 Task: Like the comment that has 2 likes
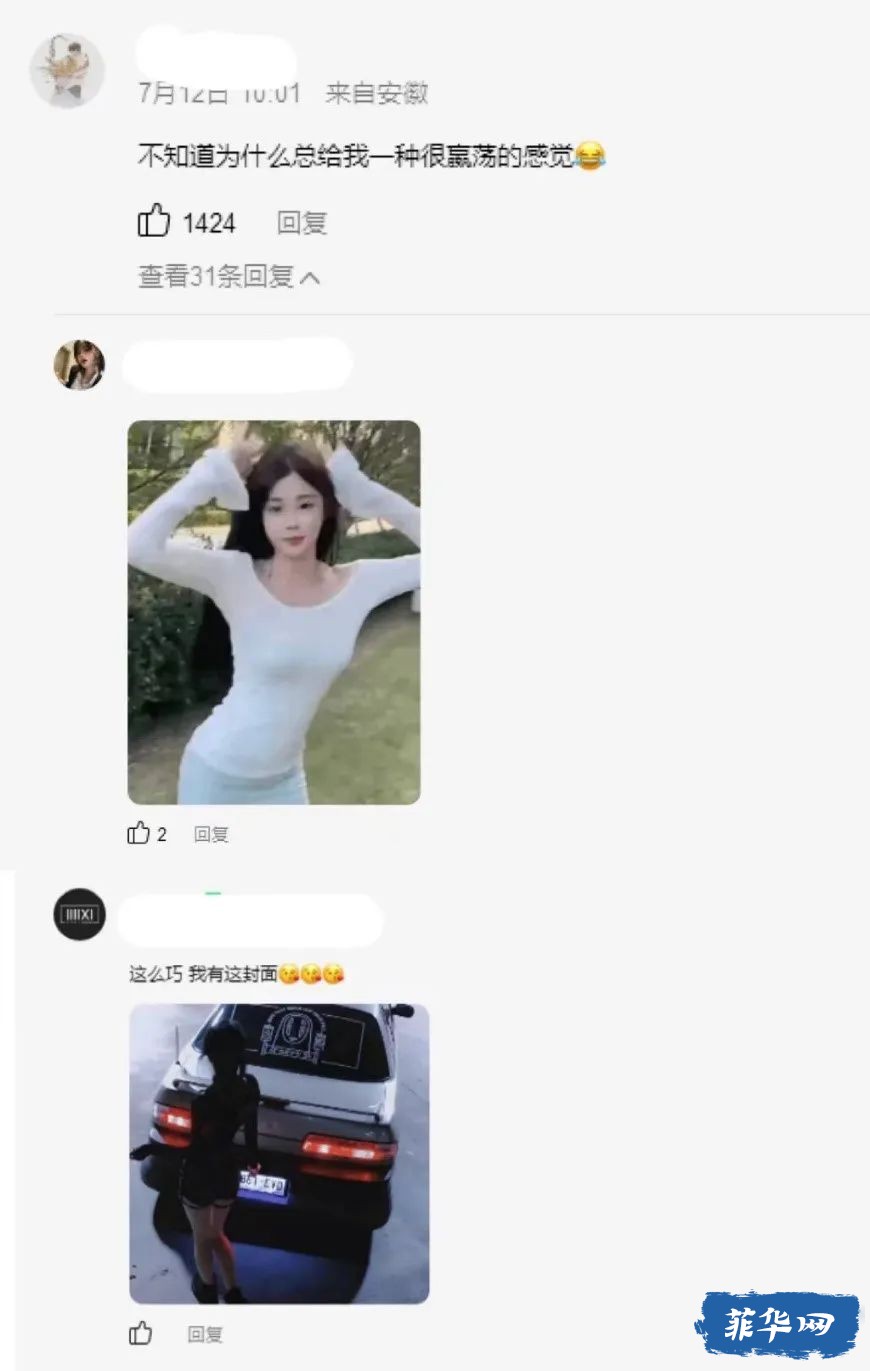[x=139, y=833]
